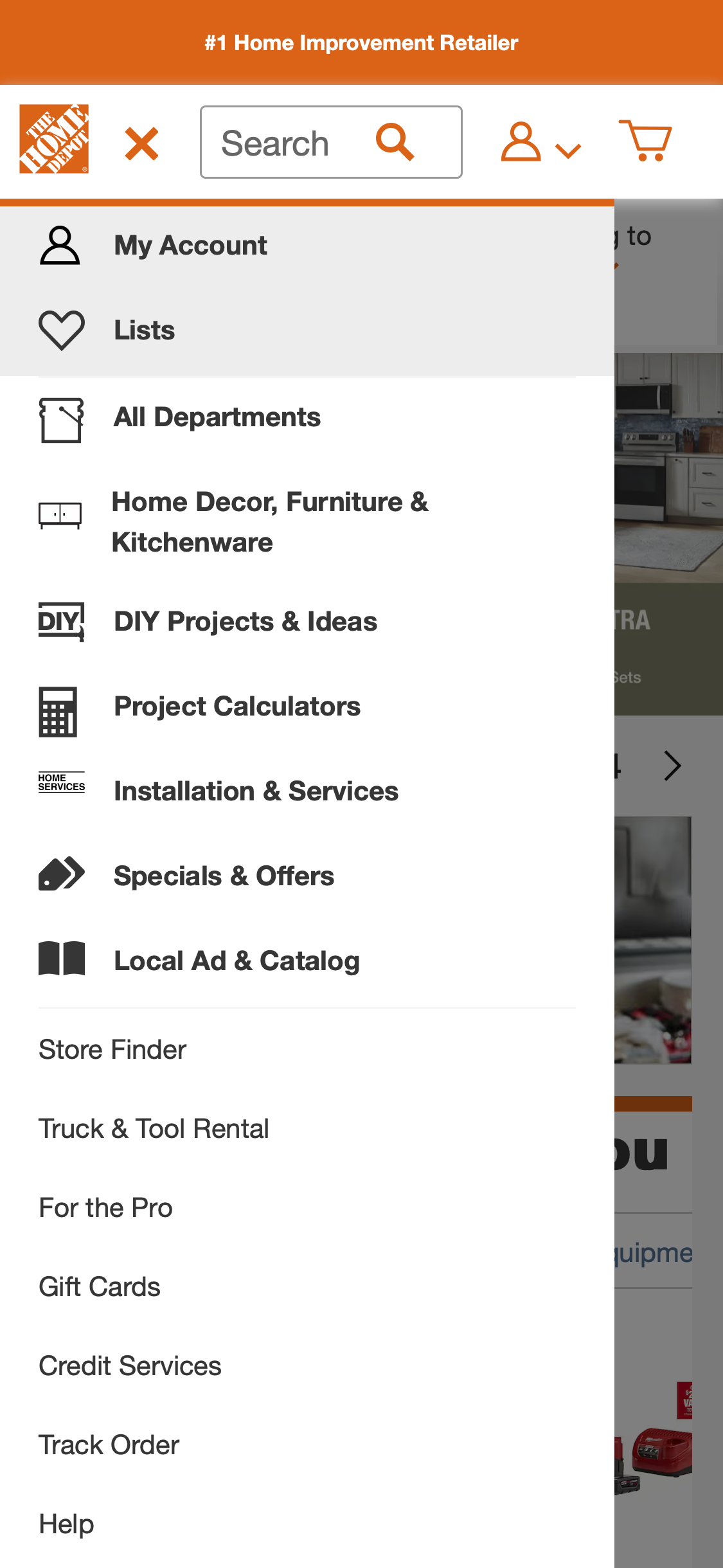Select the calculator icon for Project Calculators
Viewport: 723px width, 1568px height.
pos(59,714)
